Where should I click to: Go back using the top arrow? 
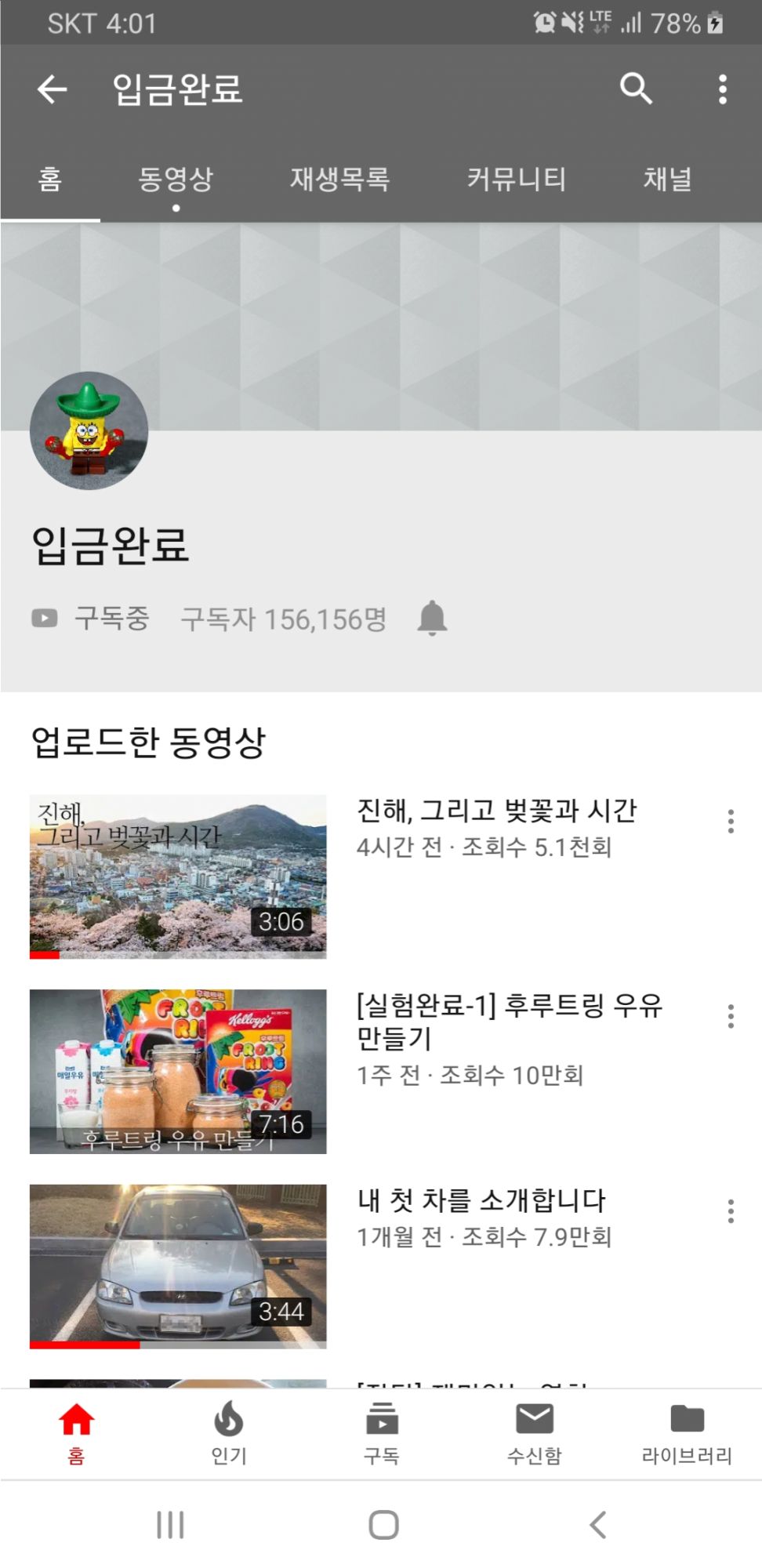pos(52,89)
